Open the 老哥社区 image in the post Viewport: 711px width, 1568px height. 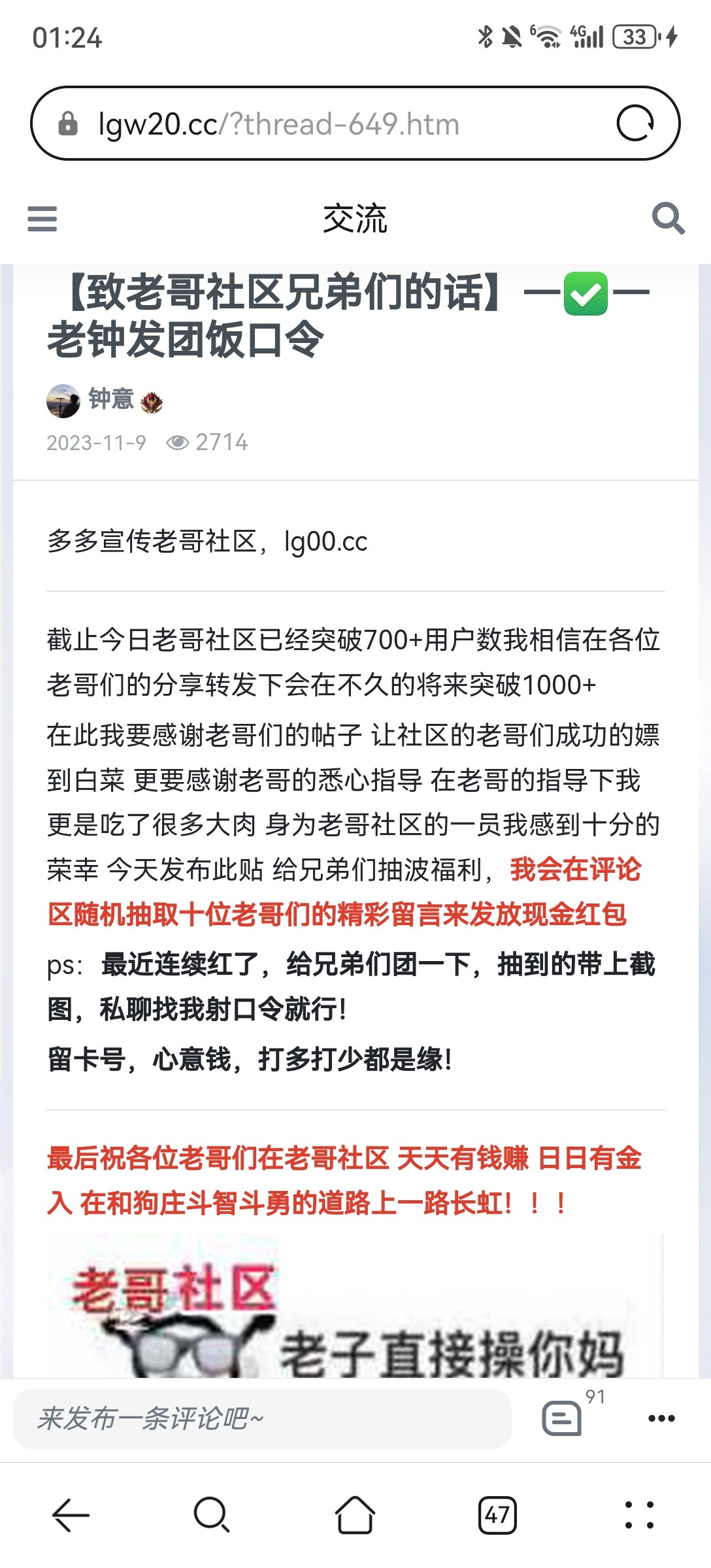[353, 1307]
